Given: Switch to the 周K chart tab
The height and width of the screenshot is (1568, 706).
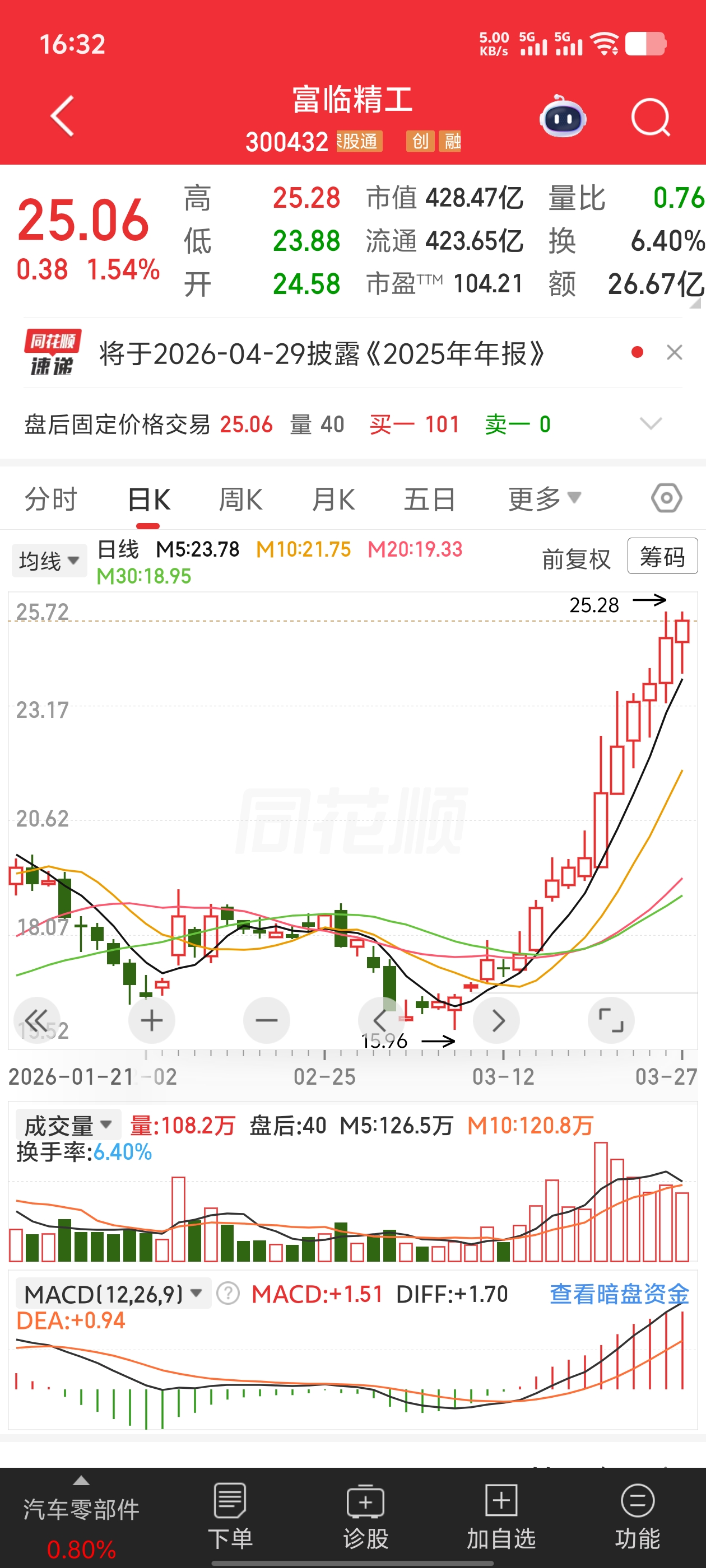Looking at the screenshot, I should click(240, 500).
